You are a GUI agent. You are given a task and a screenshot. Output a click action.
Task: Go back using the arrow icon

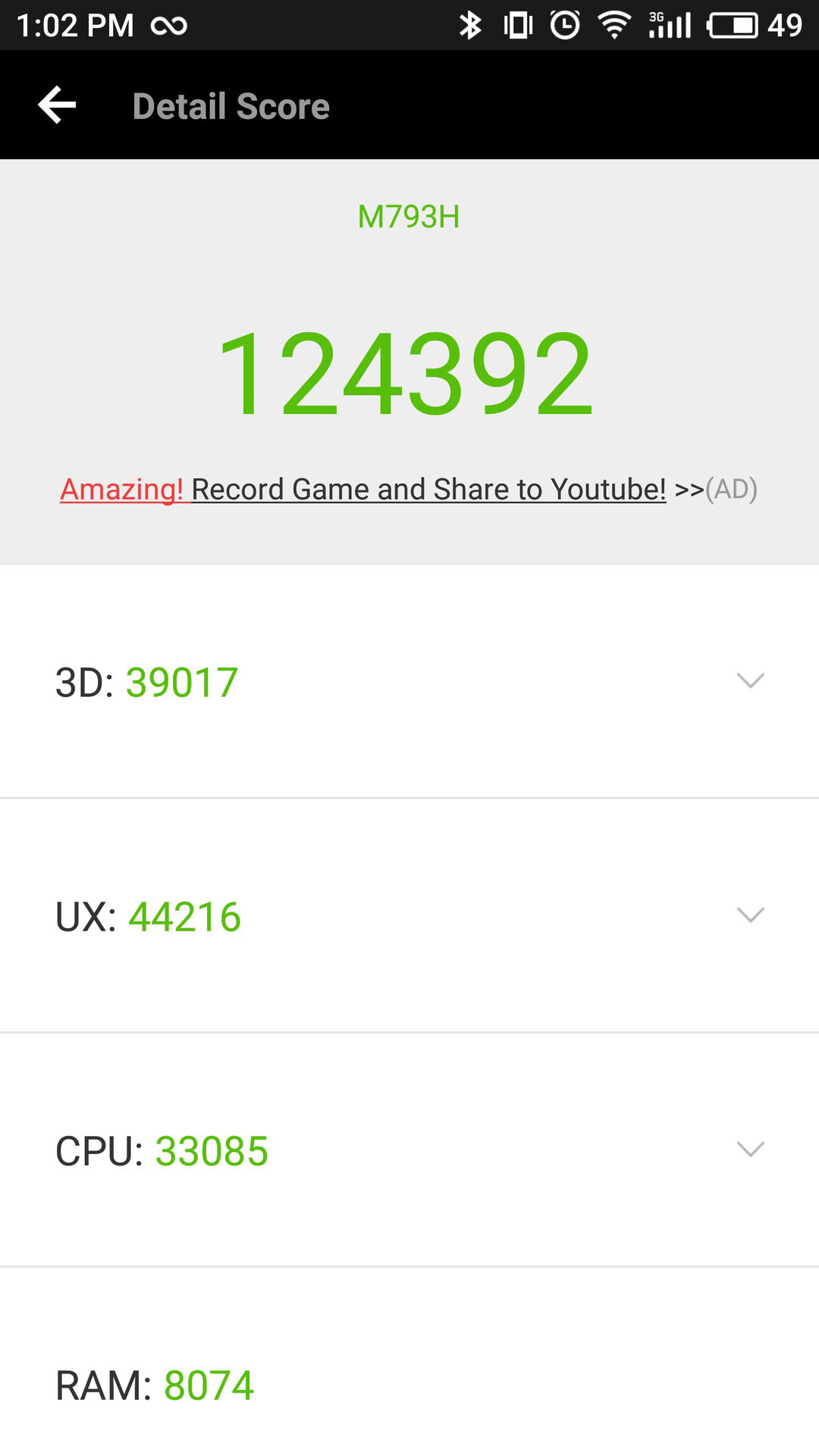point(57,105)
